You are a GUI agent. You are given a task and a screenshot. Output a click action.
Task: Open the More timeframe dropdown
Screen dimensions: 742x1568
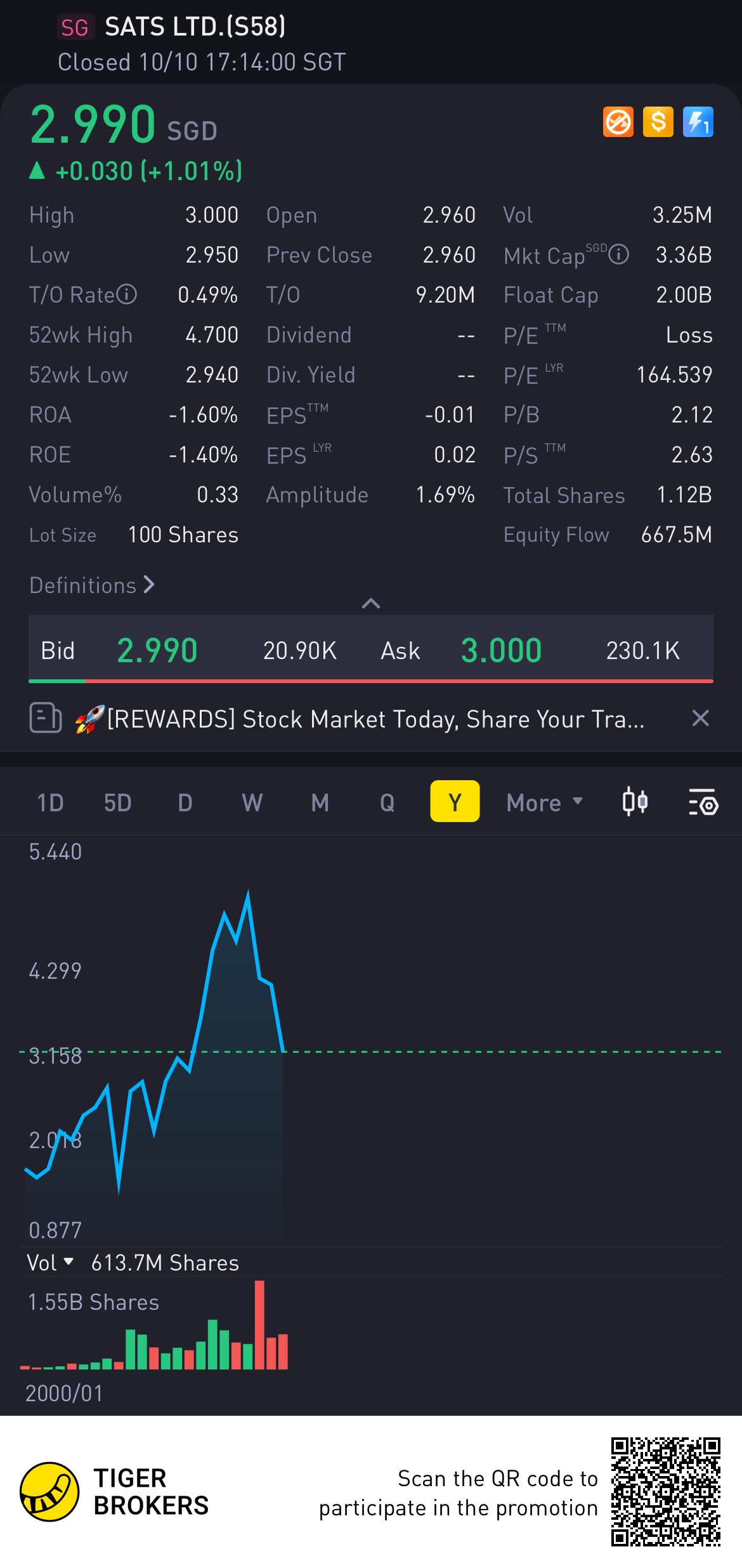pos(544,802)
